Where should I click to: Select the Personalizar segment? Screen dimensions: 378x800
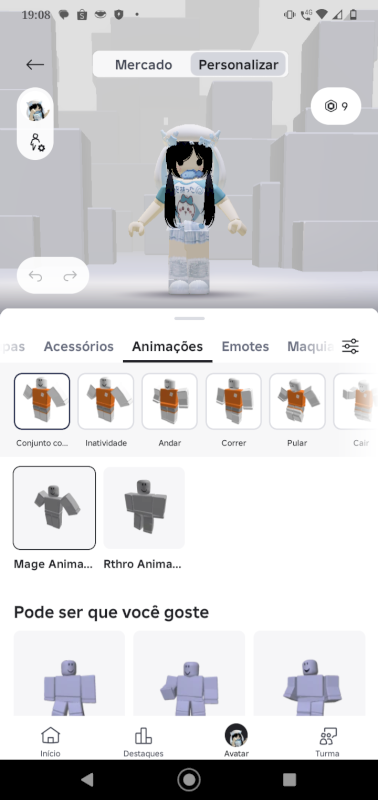coord(238,65)
